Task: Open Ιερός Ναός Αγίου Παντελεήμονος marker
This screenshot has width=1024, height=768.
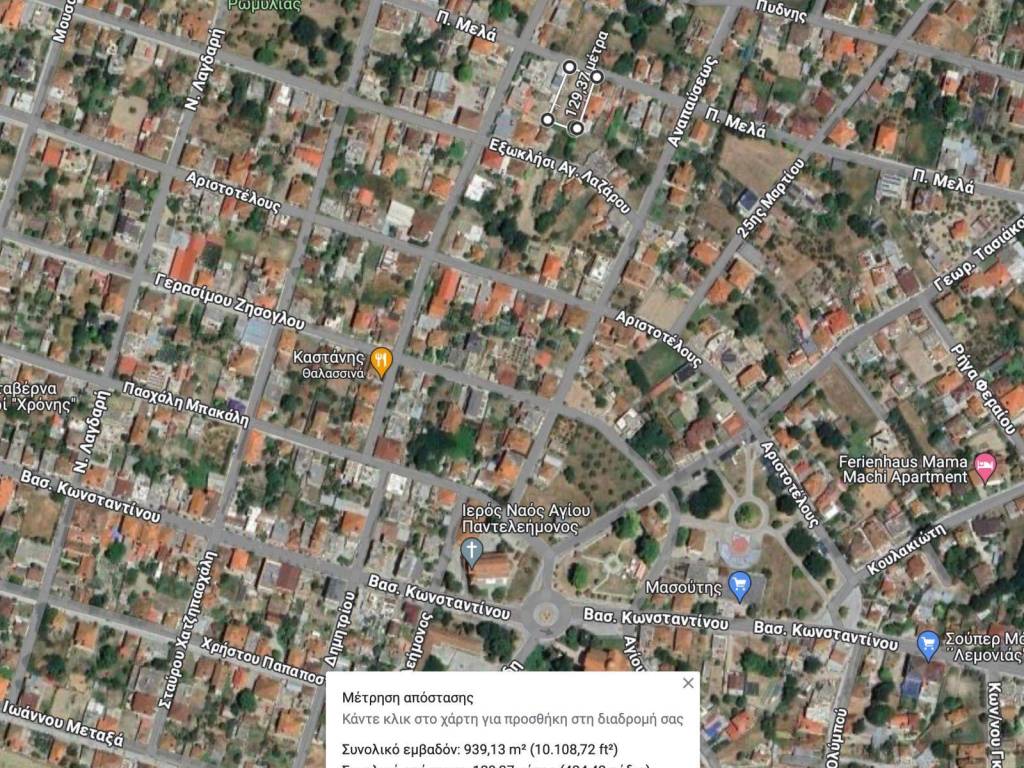Action: pos(471,549)
